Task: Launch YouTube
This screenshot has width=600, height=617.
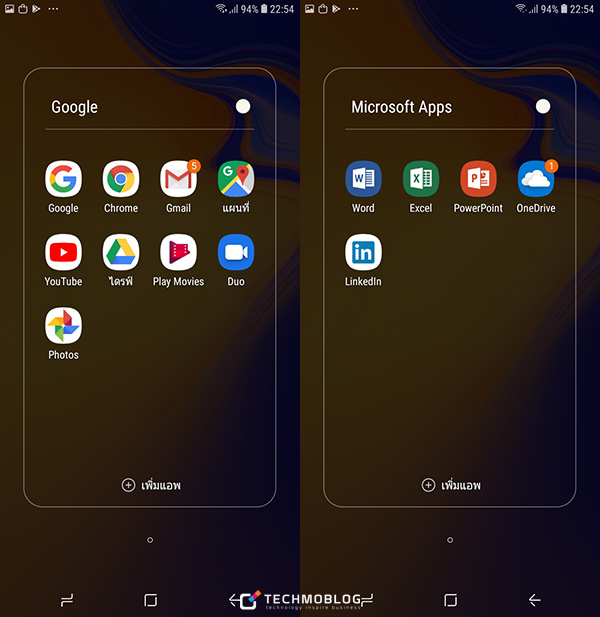Action: pyautogui.click(x=63, y=253)
